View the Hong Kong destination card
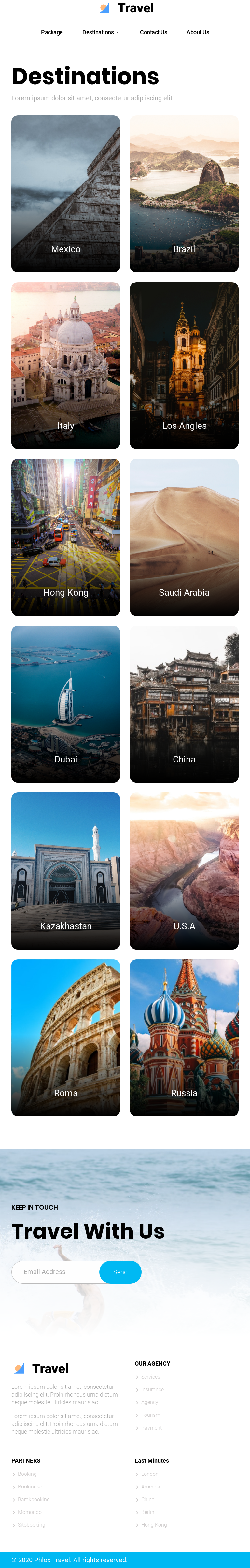 point(66,537)
